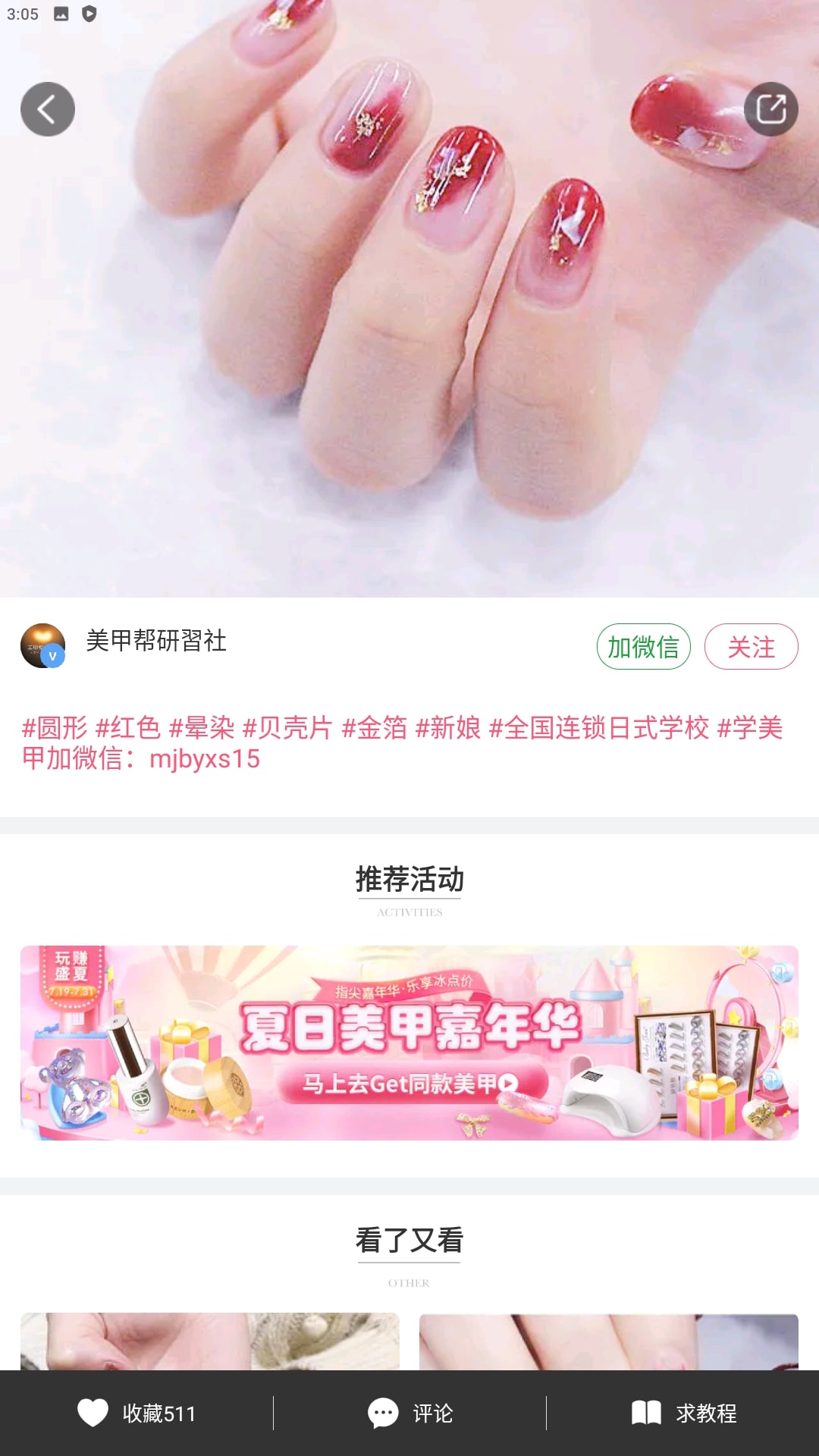This screenshot has width=819, height=1456.
Task: Open the #金箔 hashtag
Action: (374, 728)
